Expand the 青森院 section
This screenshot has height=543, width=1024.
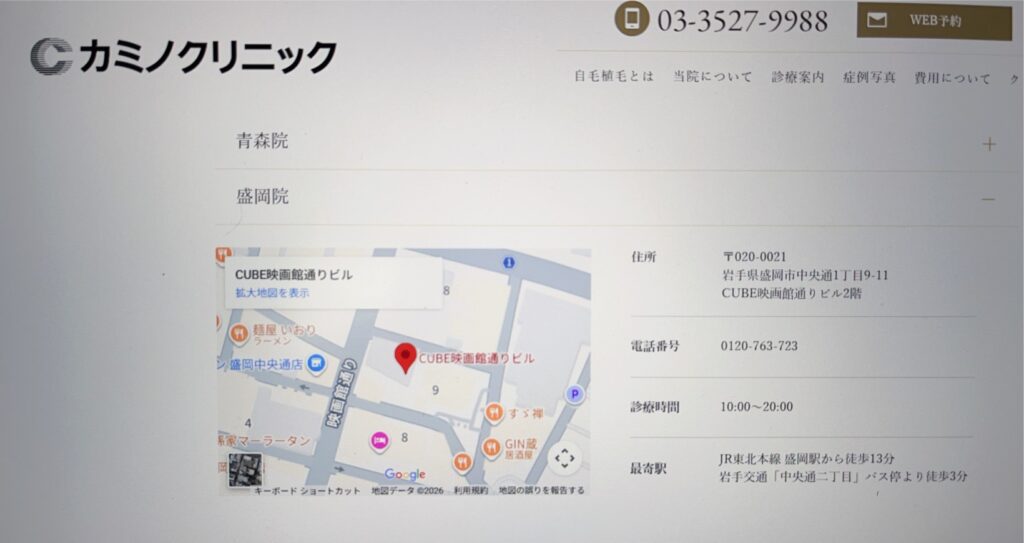pos(614,142)
